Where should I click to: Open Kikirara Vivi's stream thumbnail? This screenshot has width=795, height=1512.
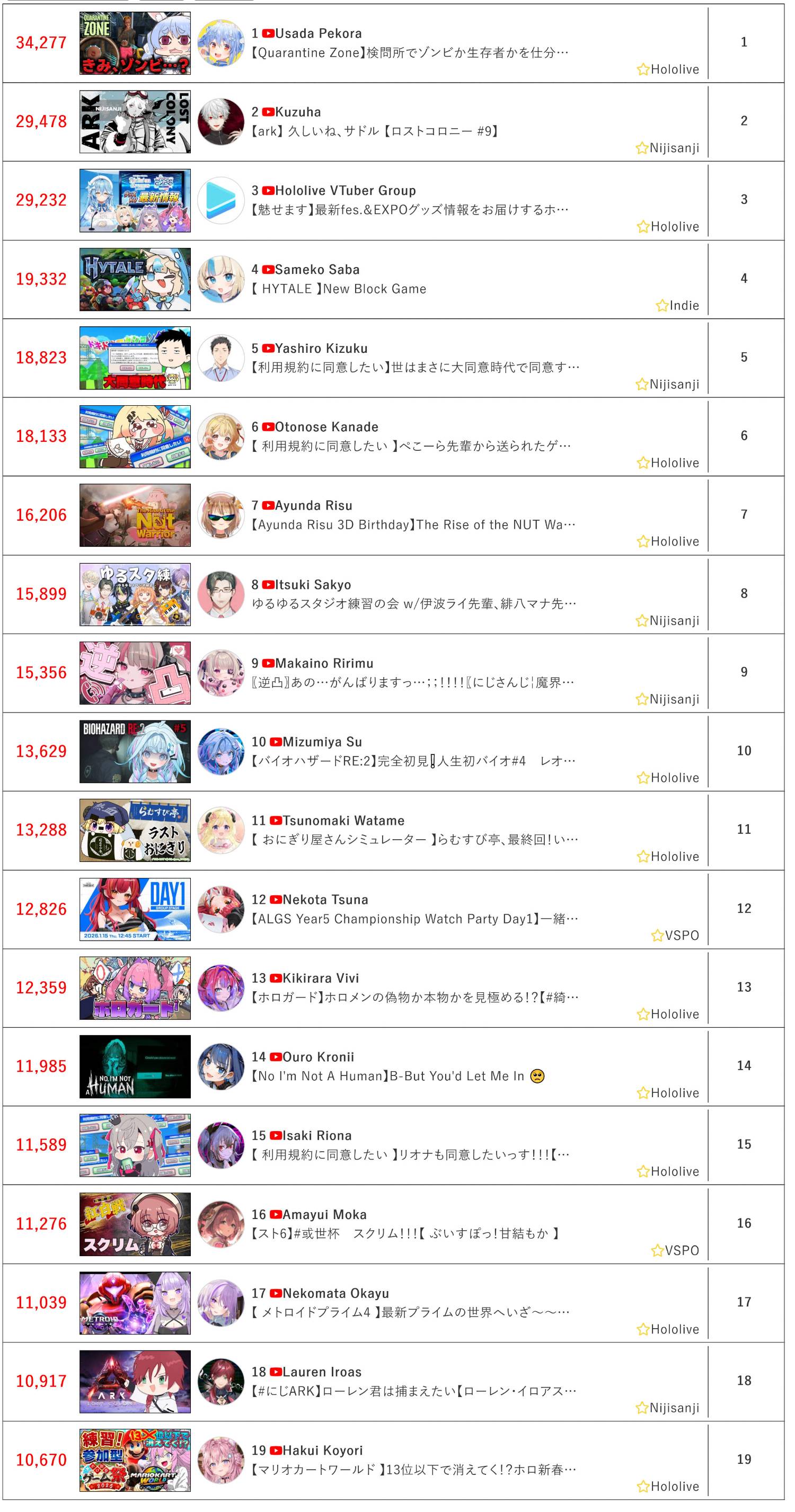[x=135, y=988]
